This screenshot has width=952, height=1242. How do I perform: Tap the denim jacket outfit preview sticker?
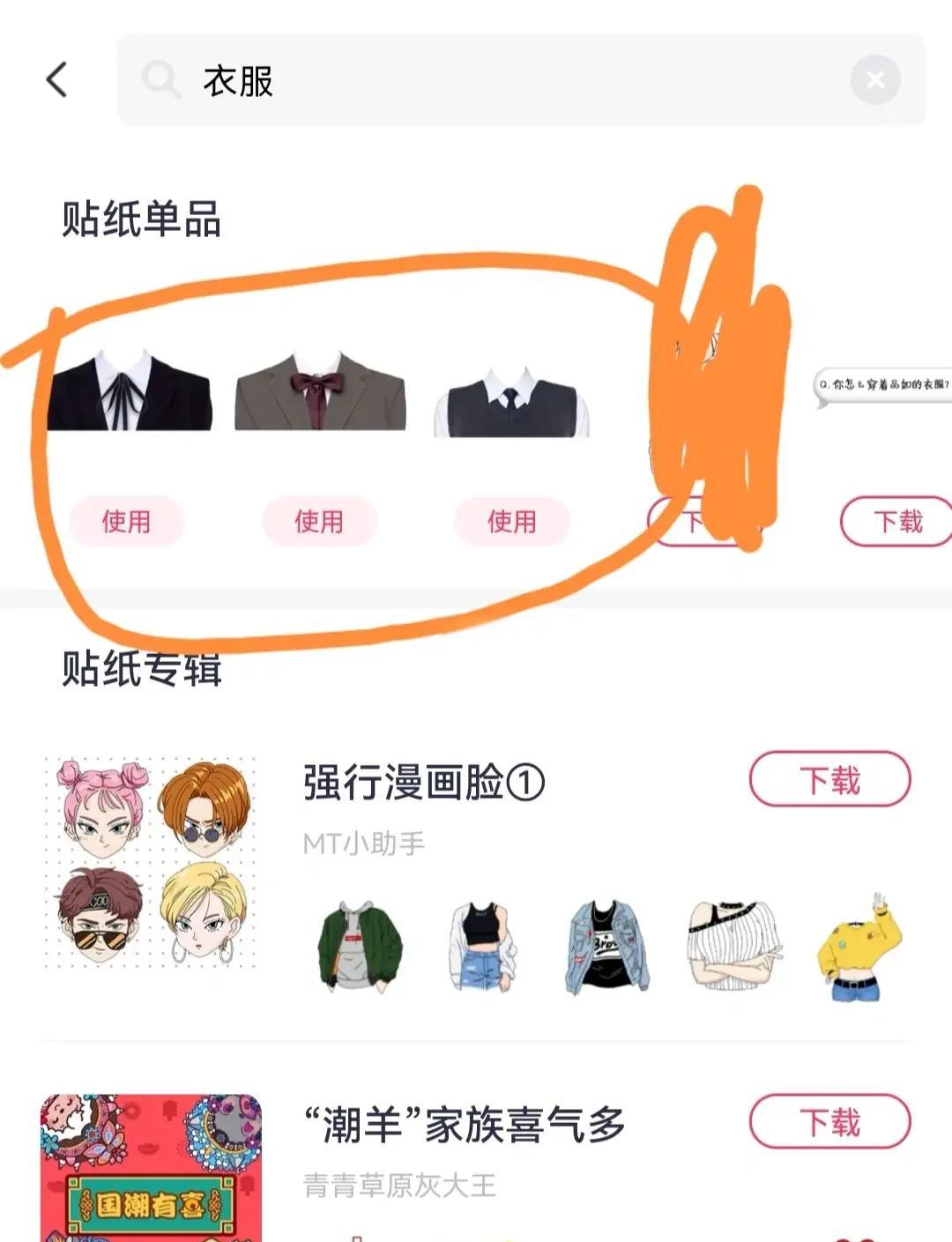pos(606,943)
